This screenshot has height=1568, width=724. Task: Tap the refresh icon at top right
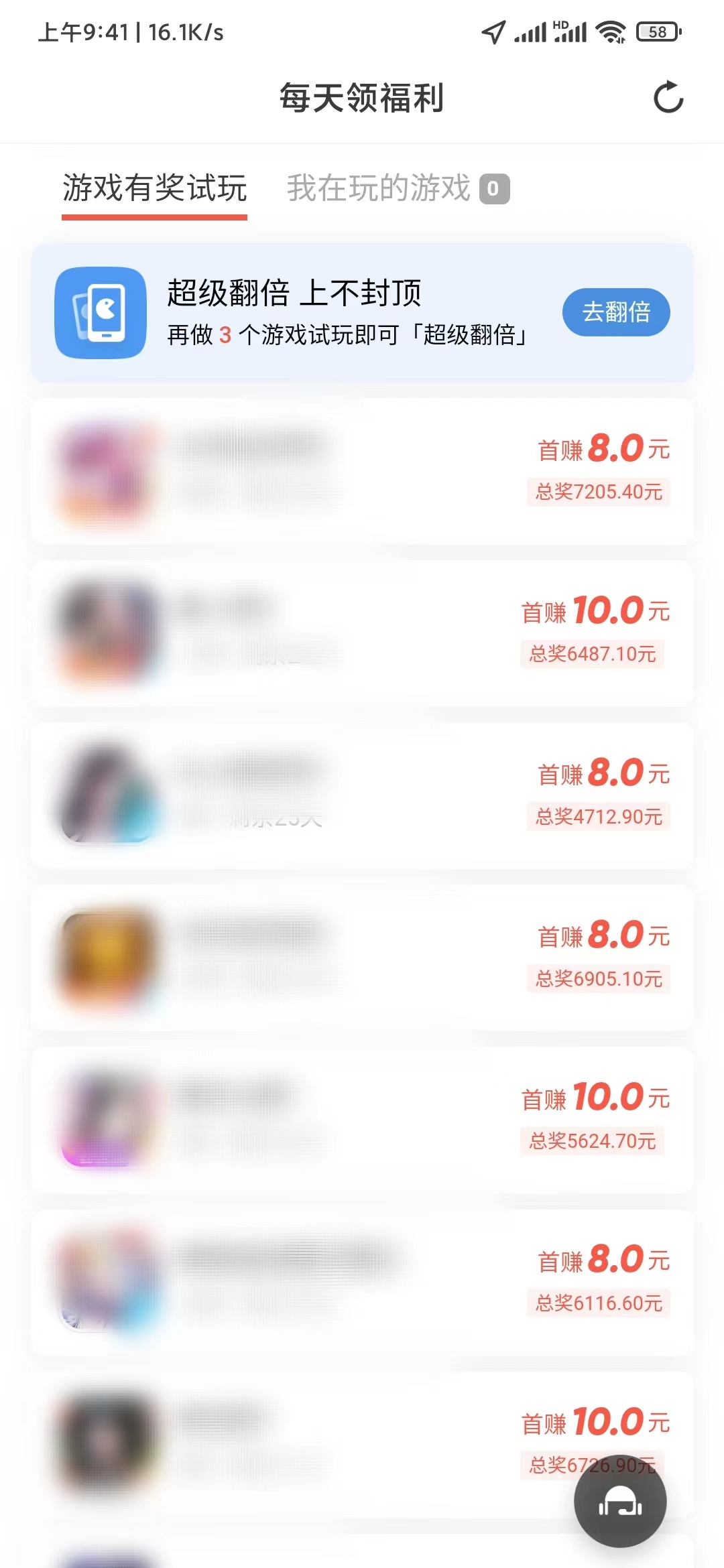[x=668, y=98]
